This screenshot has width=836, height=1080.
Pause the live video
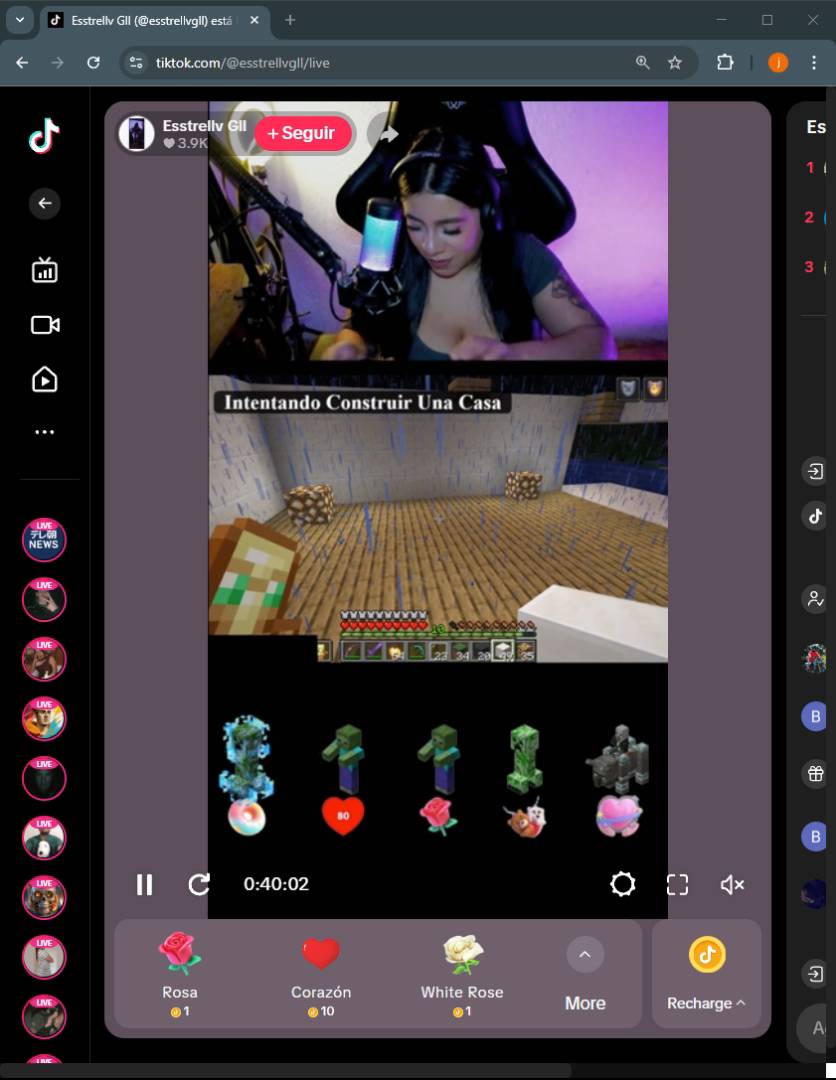click(145, 884)
